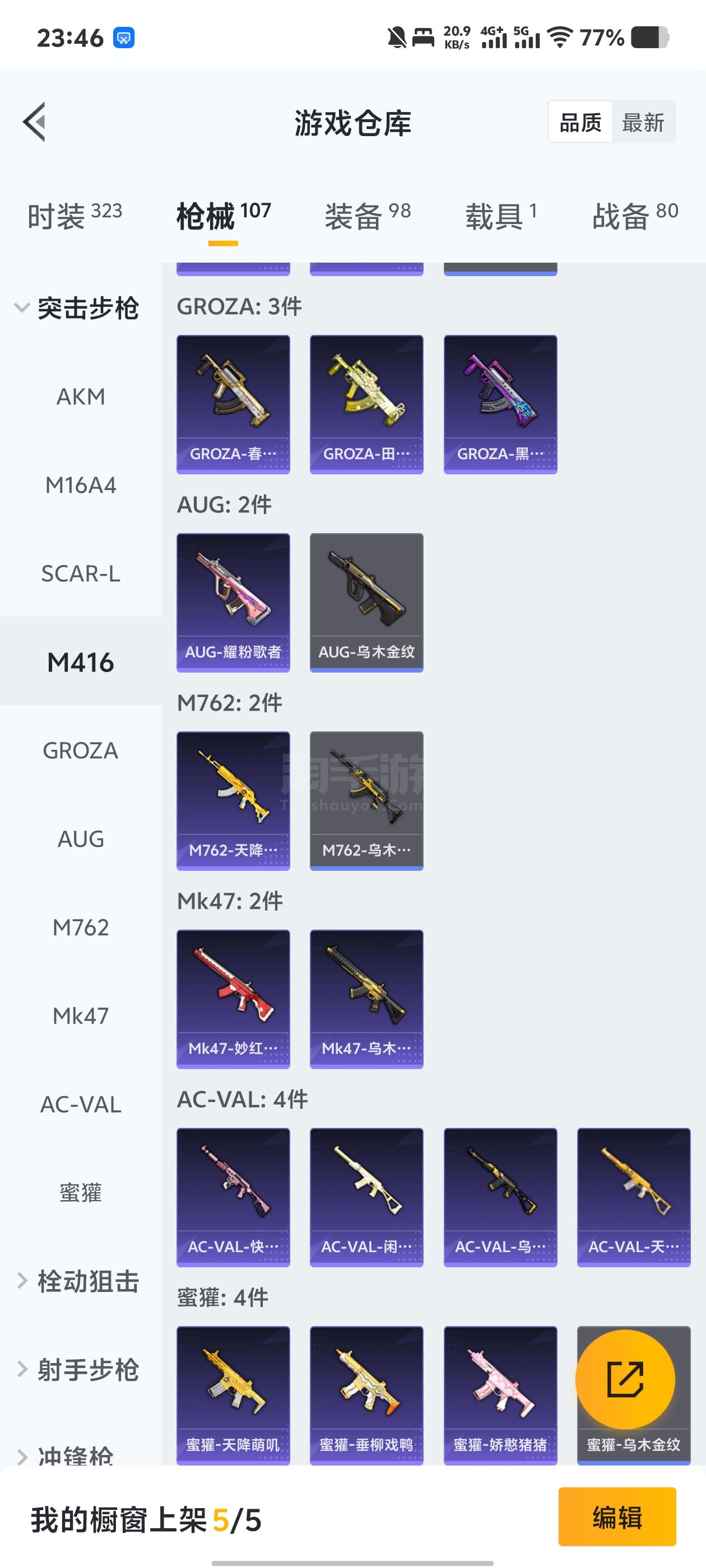Collapse the 突击步枪 category
The image size is (706, 1568).
pos(79,308)
